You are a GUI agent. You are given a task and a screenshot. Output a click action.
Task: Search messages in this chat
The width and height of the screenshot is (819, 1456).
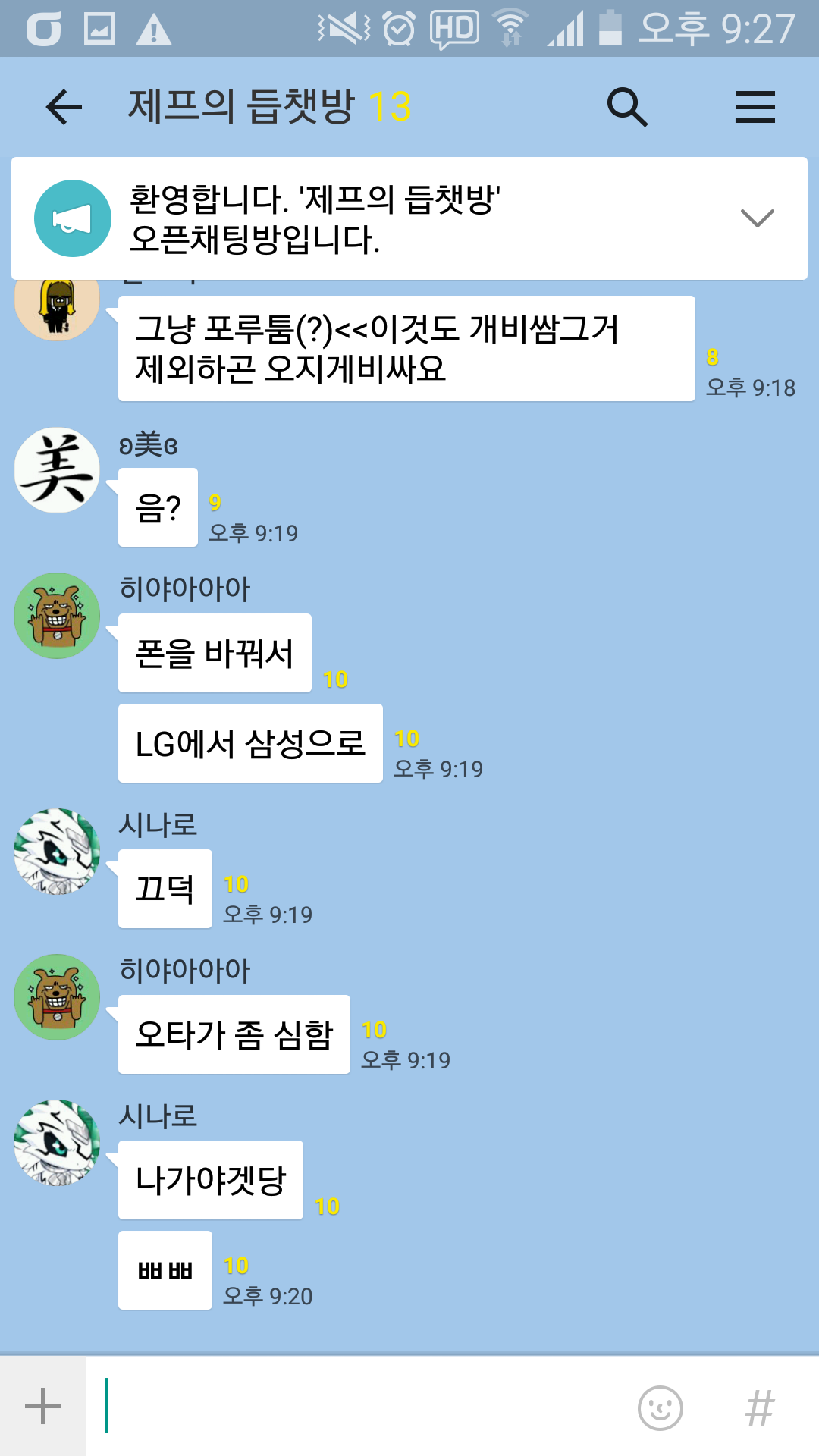tap(627, 107)
